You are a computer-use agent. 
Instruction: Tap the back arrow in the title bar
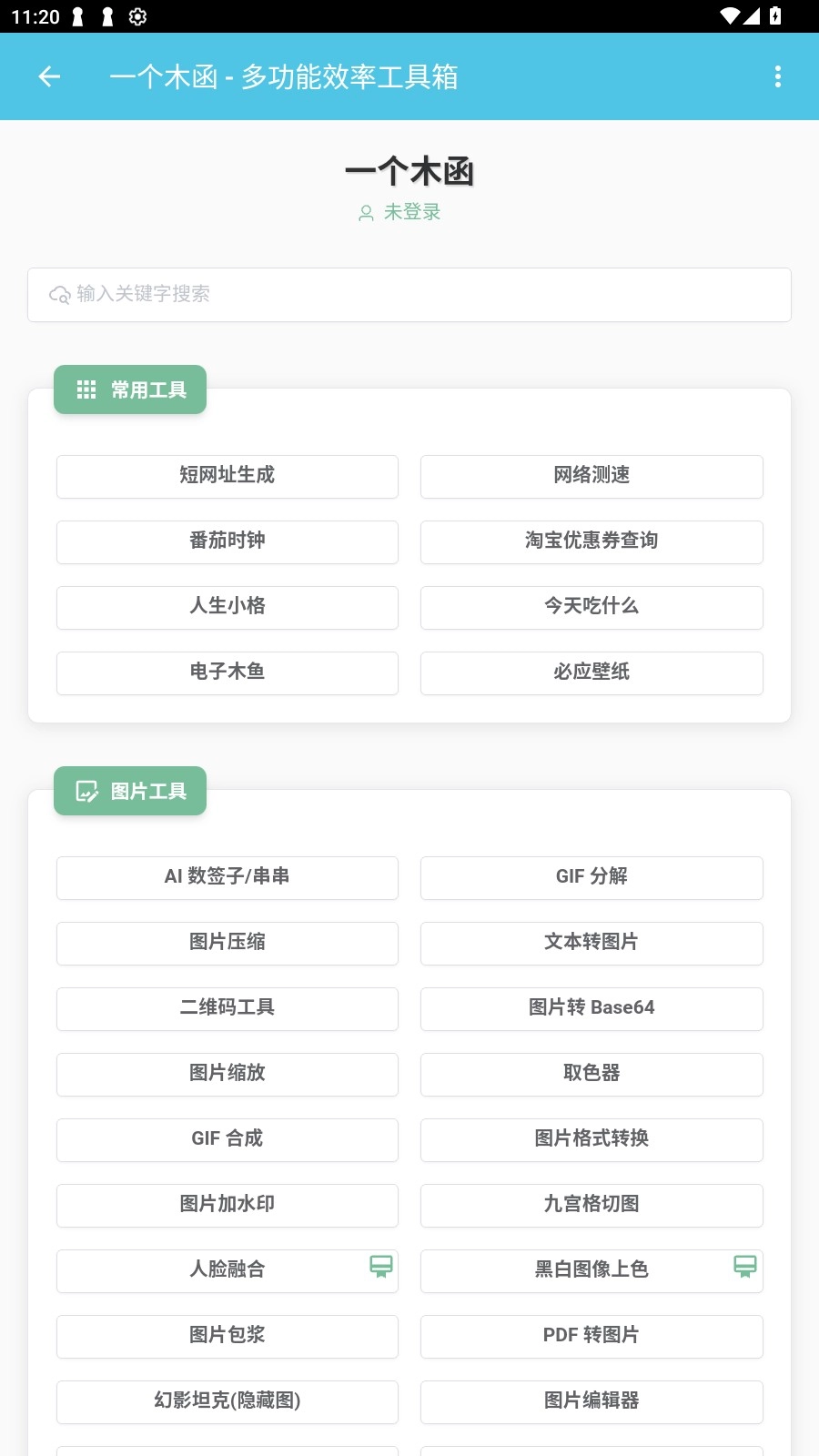[49, 76]
